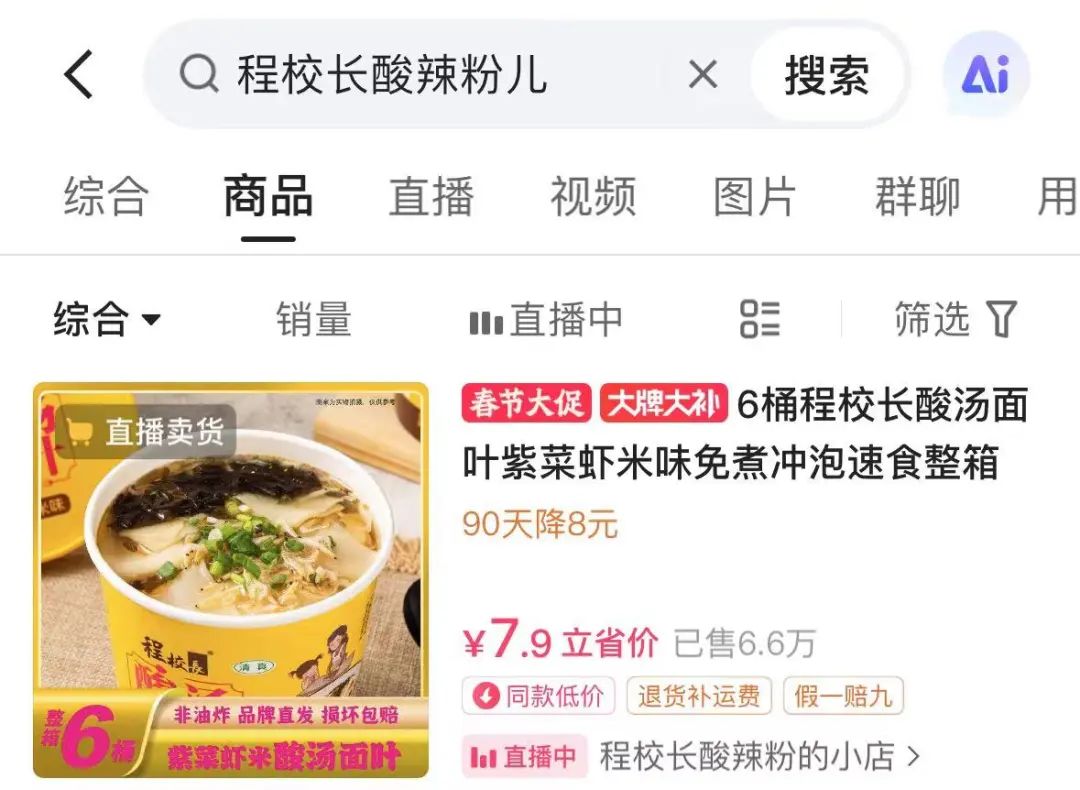Go back using the back arrow

[78, 75]
